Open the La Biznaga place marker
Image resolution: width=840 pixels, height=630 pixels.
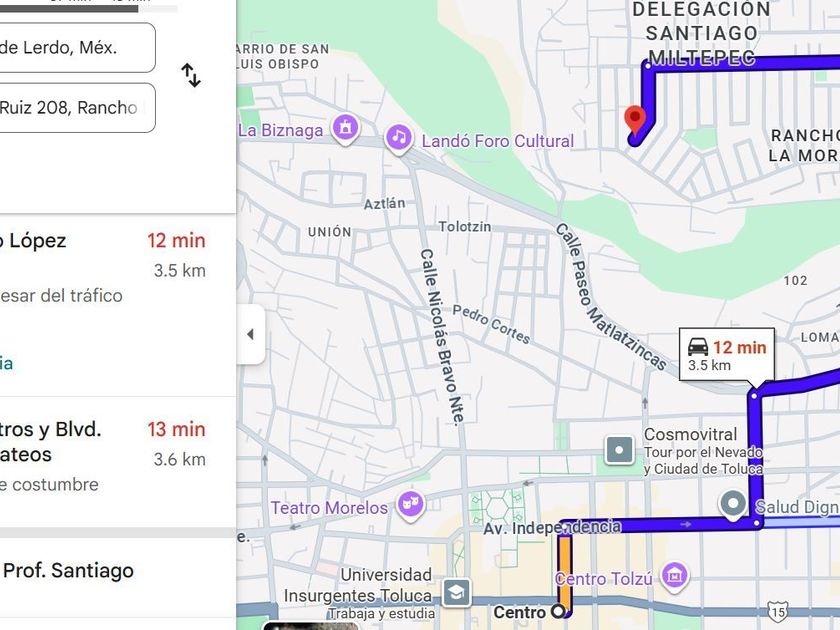pos(345,128)
